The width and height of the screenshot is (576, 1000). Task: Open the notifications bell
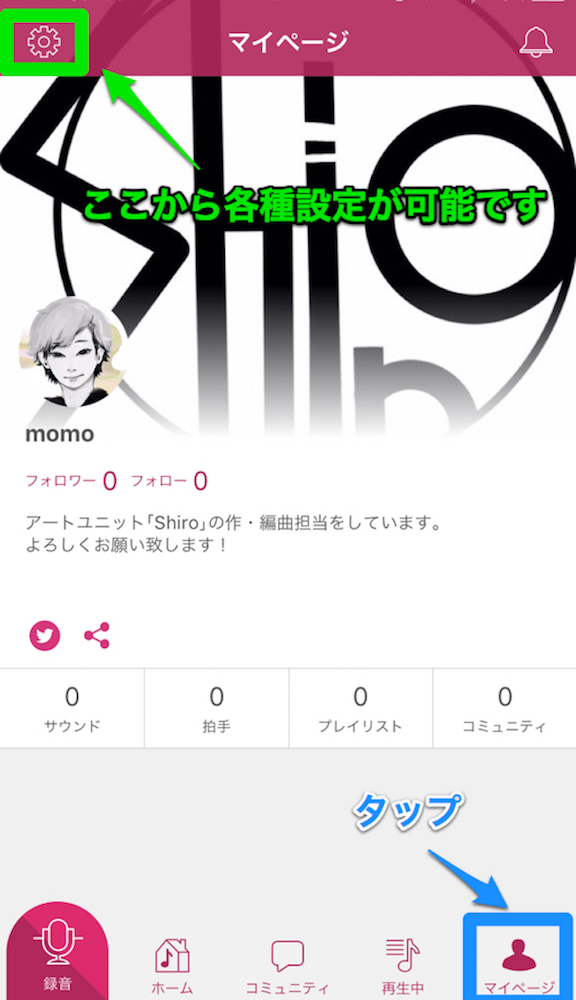pyautogui.click(x=536, y=41)
